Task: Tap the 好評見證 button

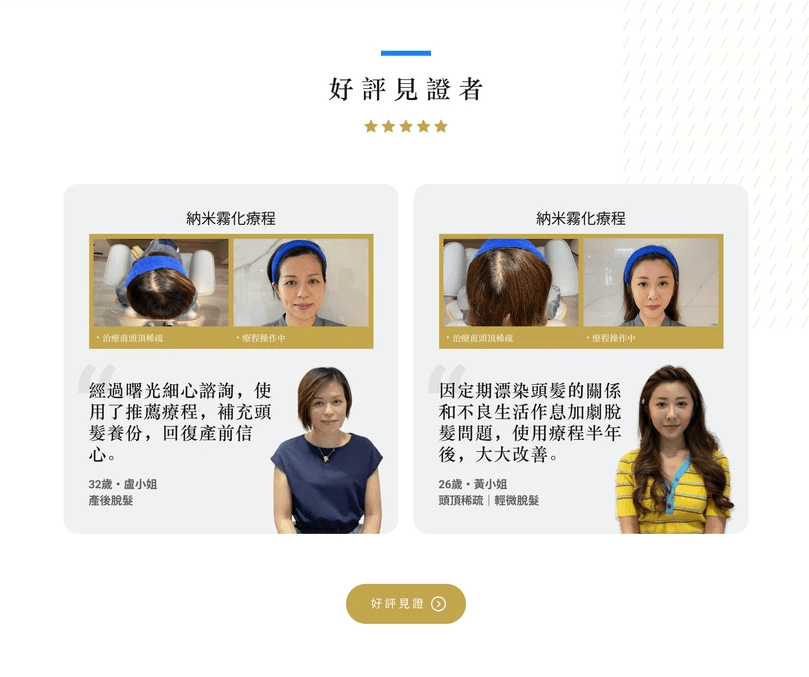Action: pos(405,604)
